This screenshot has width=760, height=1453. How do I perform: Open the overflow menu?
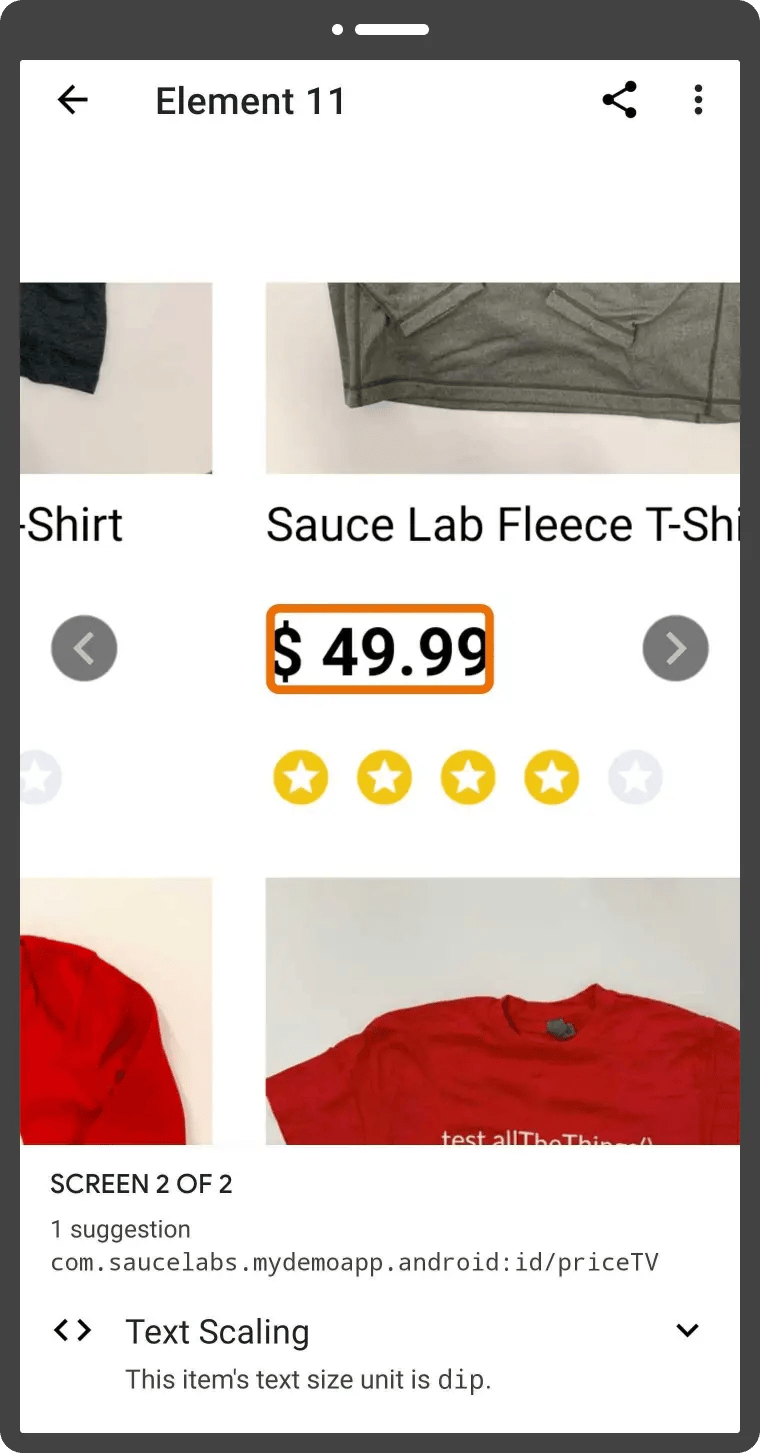point(698,100)
